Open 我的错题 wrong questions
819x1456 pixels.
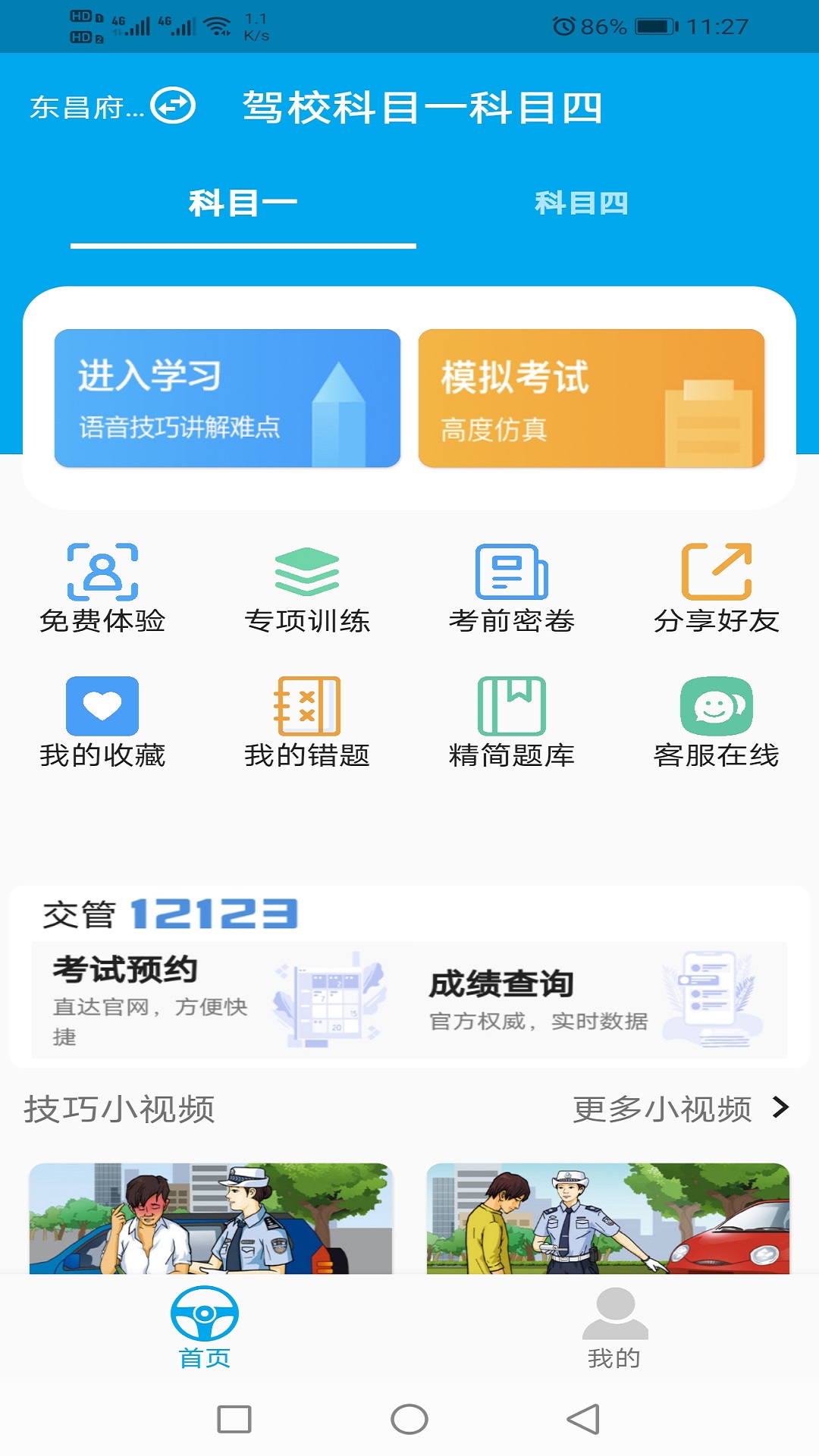[307, 722]
